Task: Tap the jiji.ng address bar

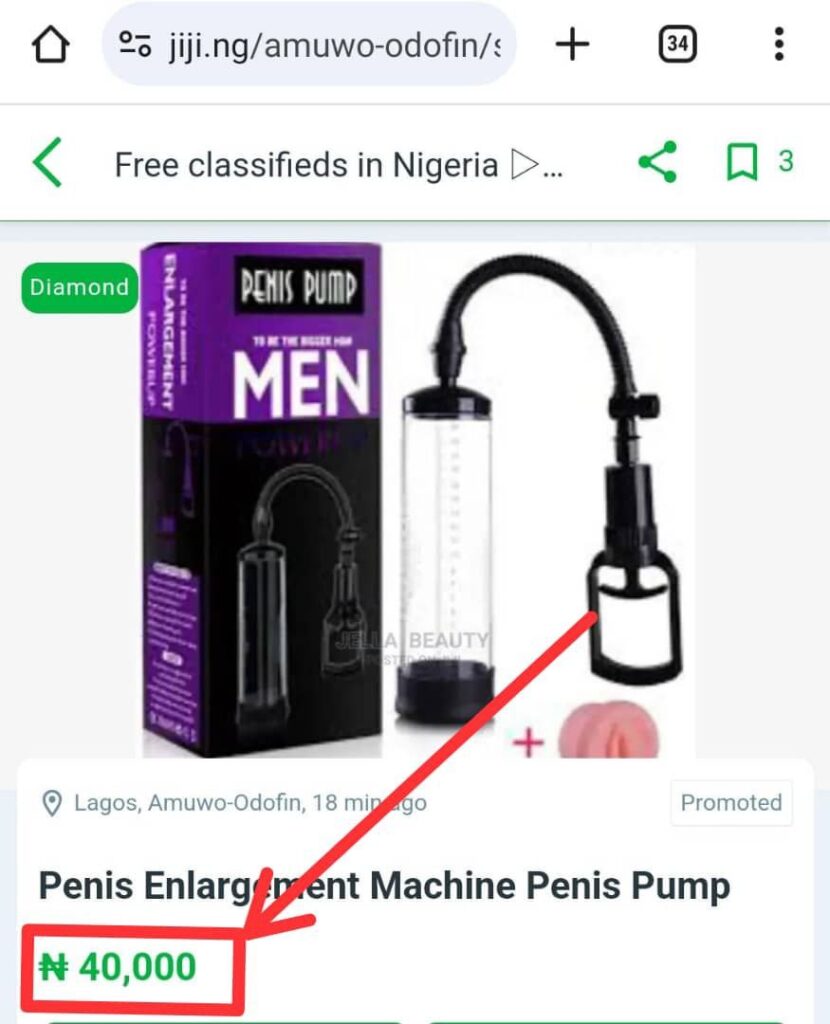Action: [330, 45]
